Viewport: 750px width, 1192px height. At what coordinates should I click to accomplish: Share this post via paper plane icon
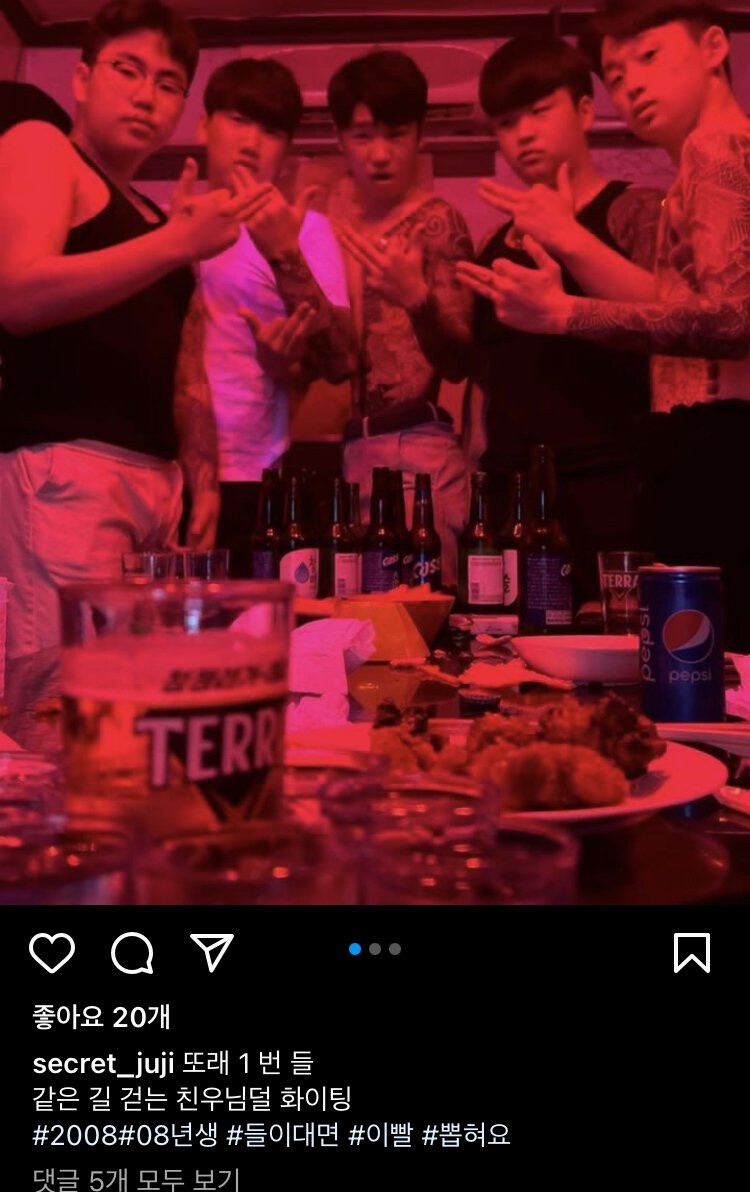coord(212,953)
